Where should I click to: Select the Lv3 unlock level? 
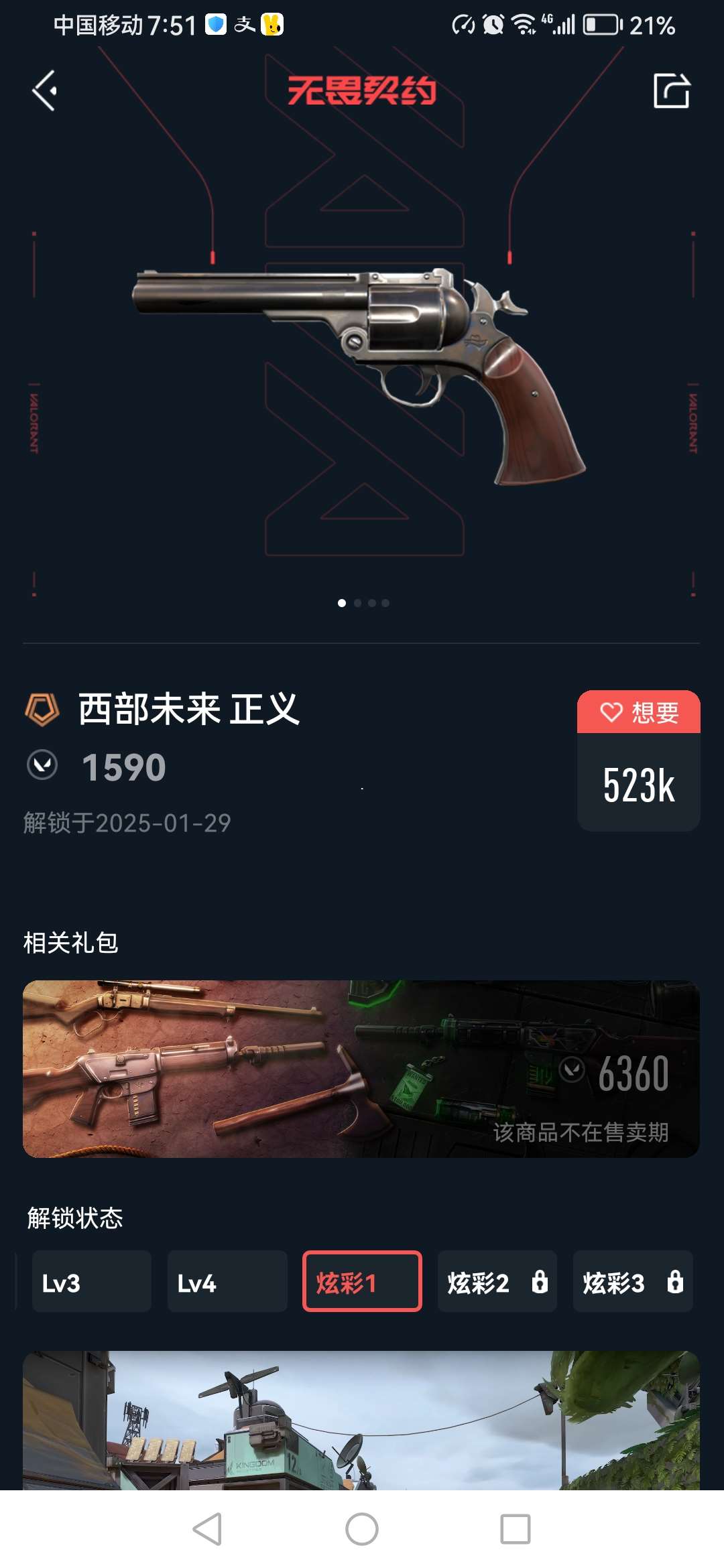click(92, 1281)
